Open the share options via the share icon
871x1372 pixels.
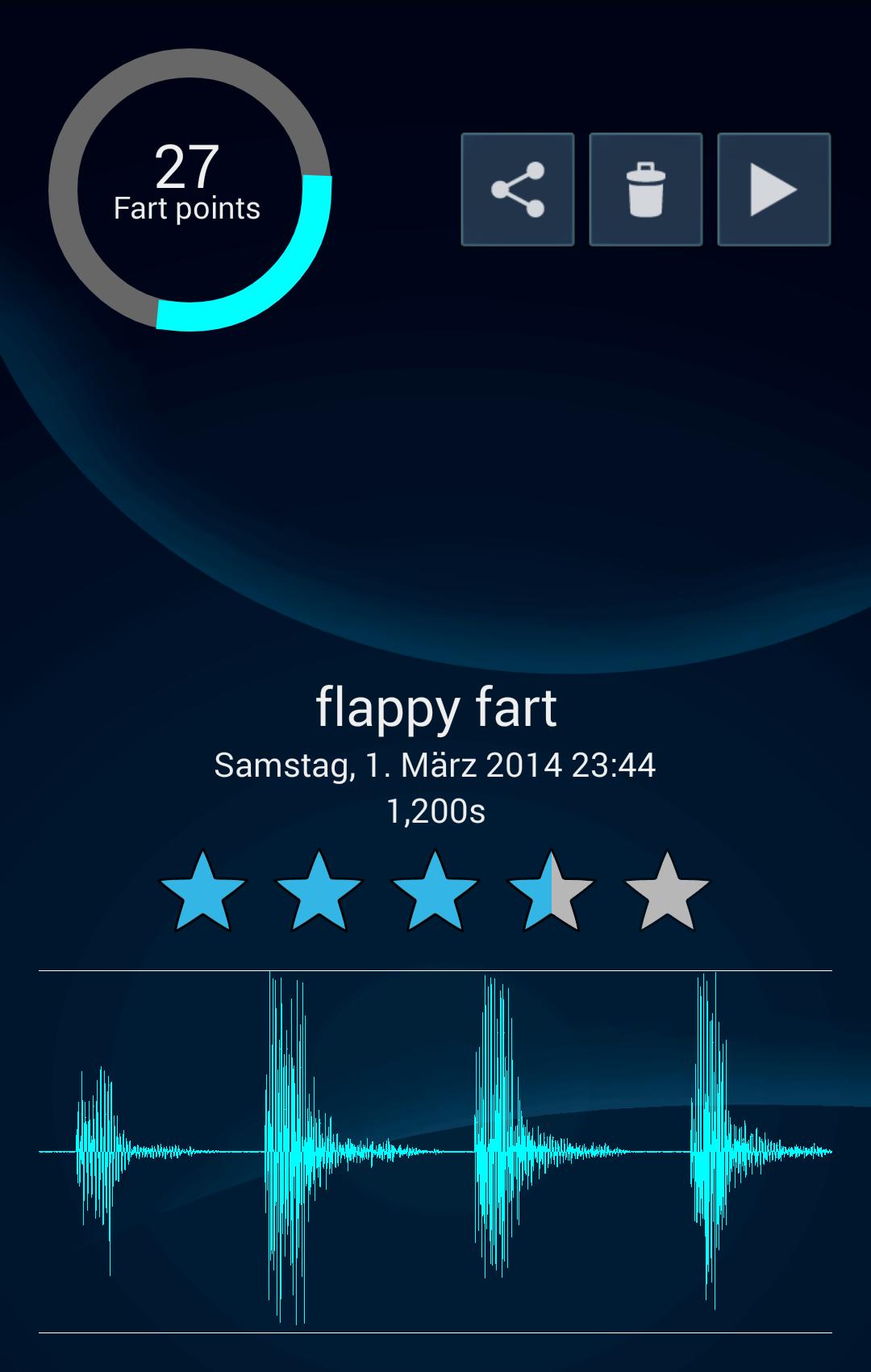[x=519, y=190]
